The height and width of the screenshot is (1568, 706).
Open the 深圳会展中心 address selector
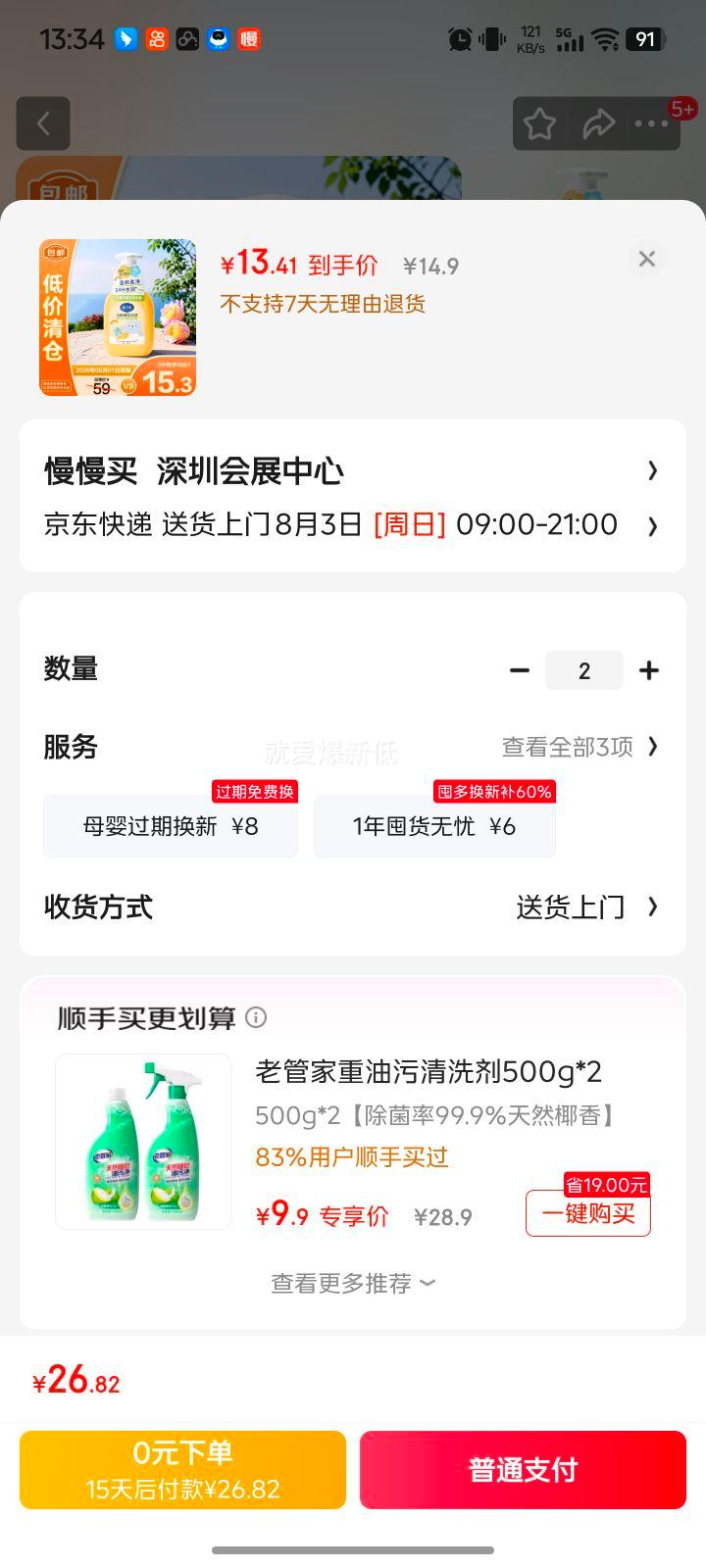(x=353, y=470)
